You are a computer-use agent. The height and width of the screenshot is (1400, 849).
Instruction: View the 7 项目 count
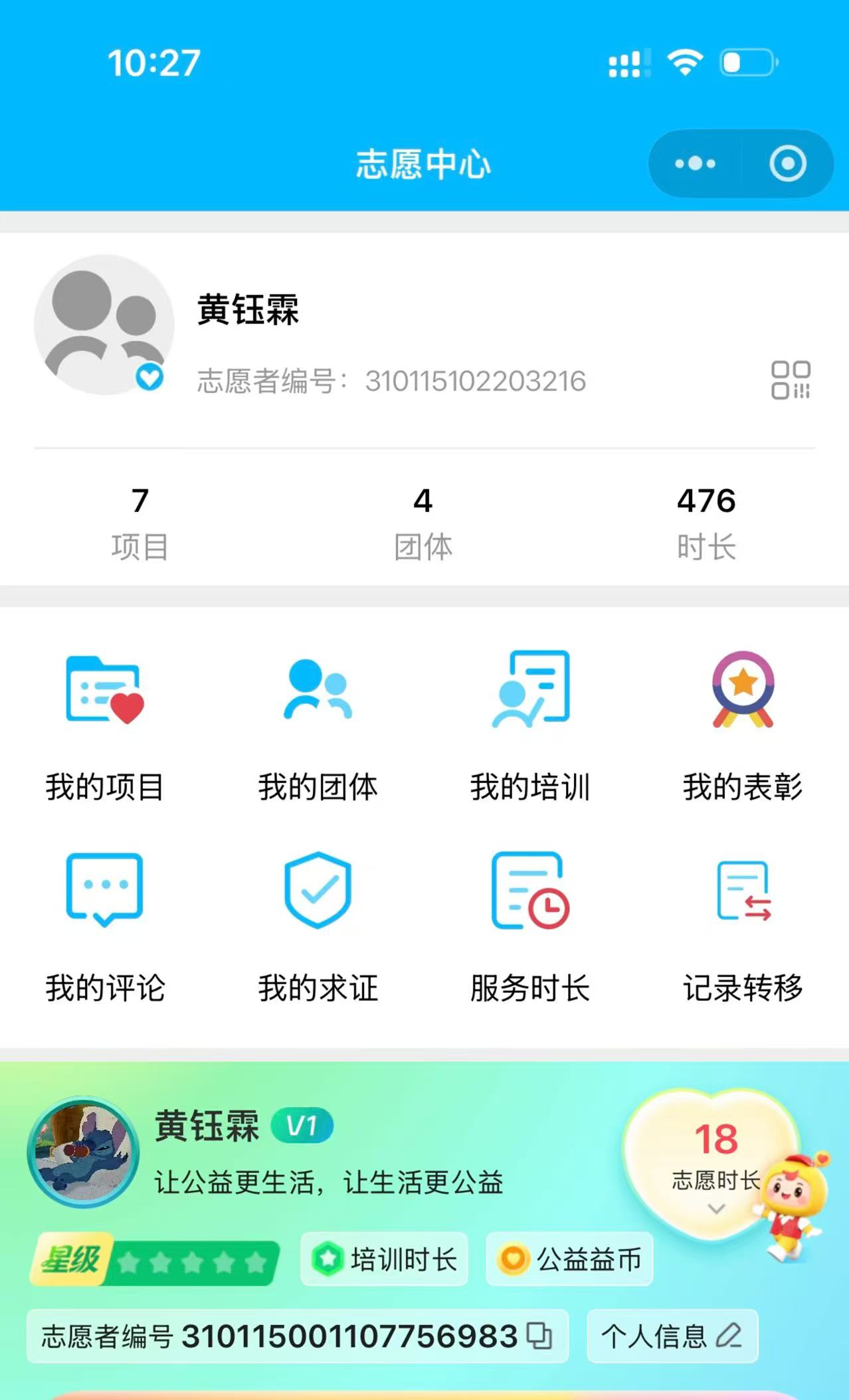click(x=140, y=524)
